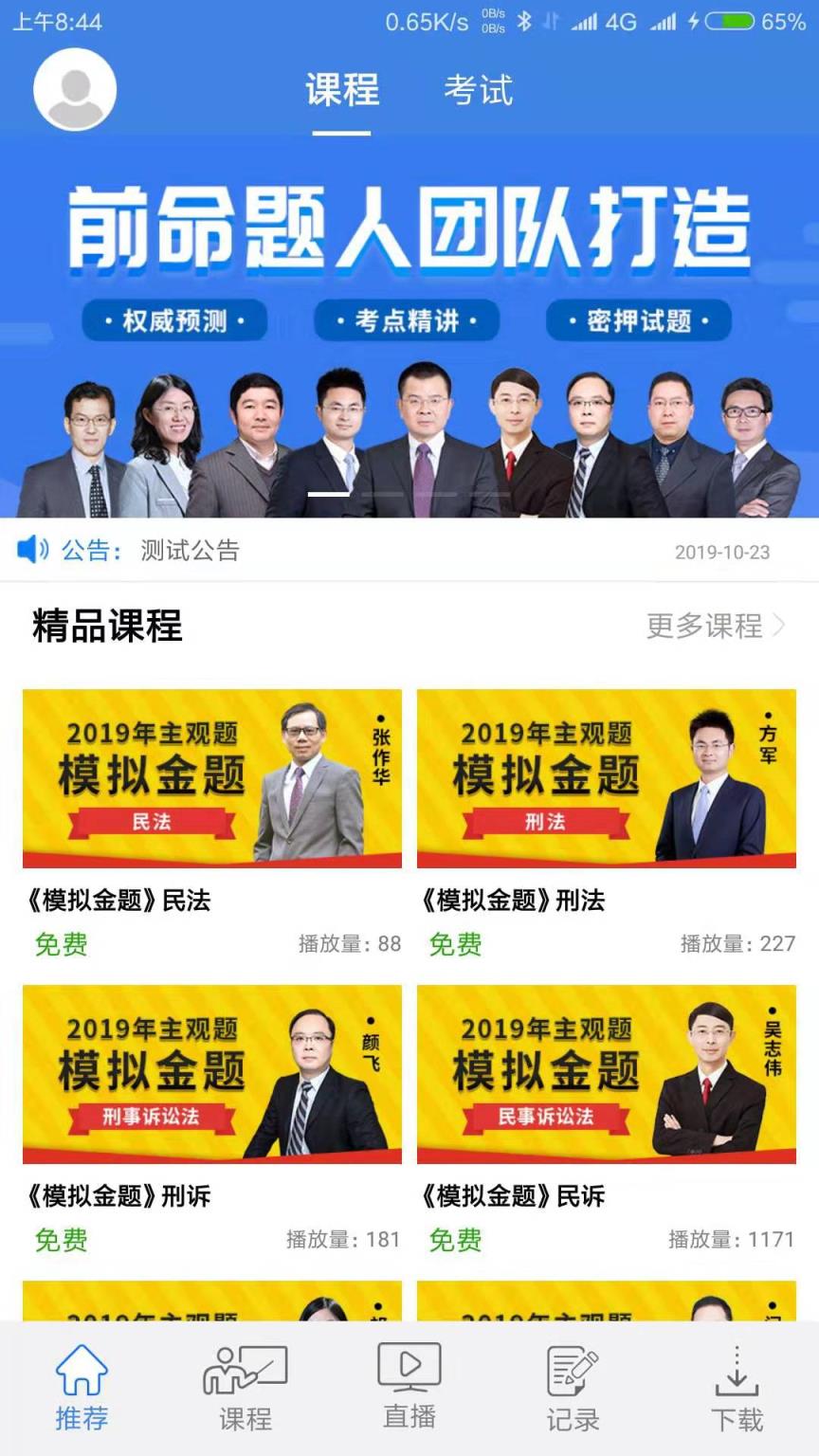
Task: Open the 测试公告 announcement text
Action: (190, 551)
